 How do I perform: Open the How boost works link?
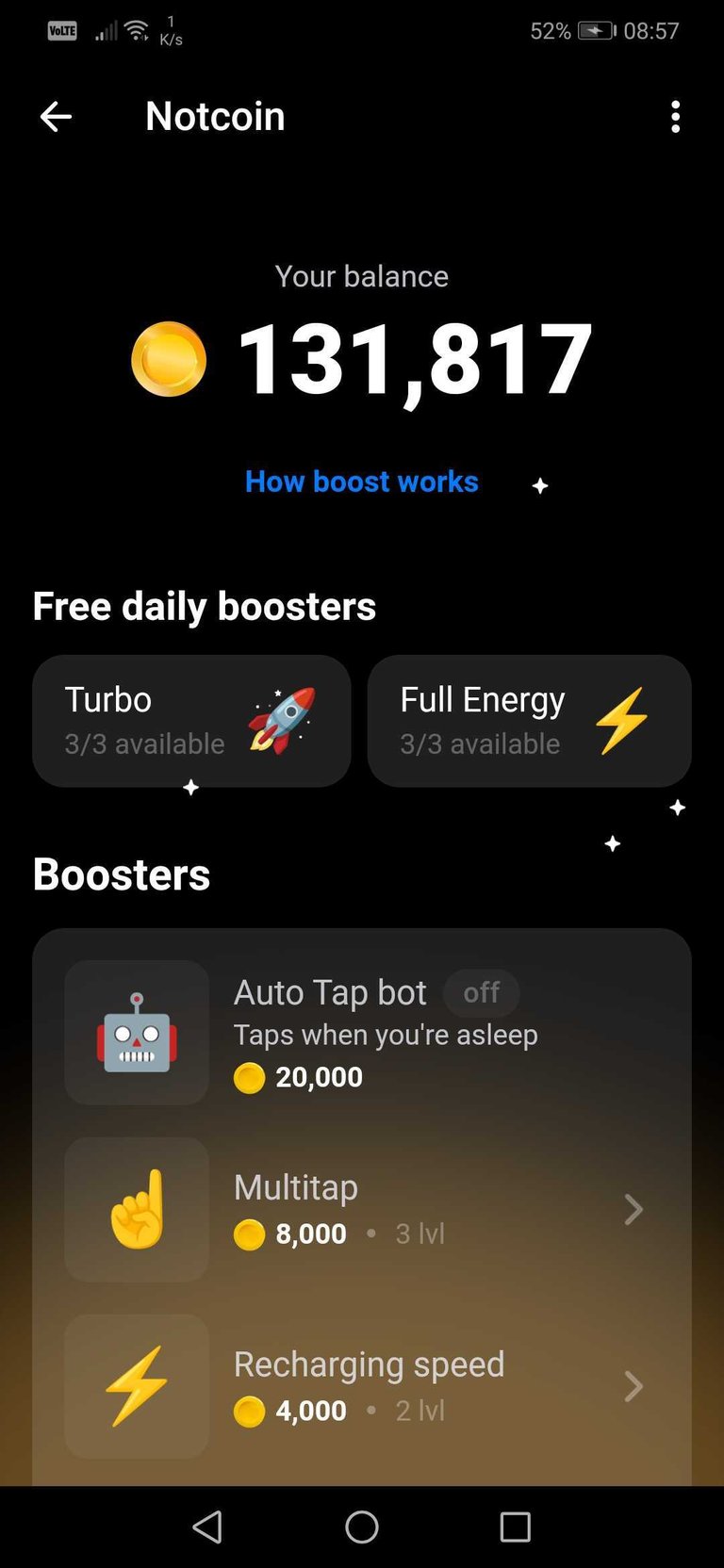point(362,482)
